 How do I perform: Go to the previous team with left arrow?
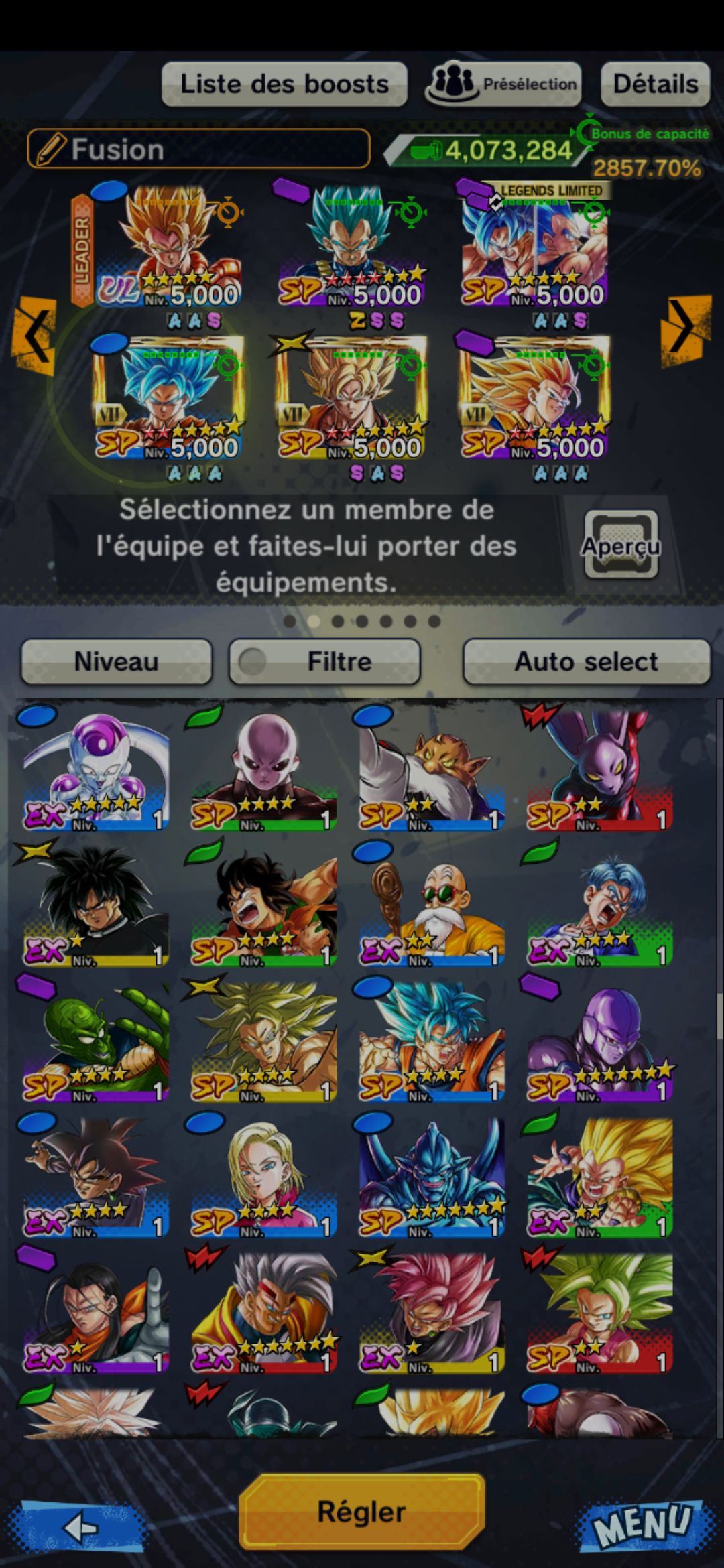[x=34, y=332]
